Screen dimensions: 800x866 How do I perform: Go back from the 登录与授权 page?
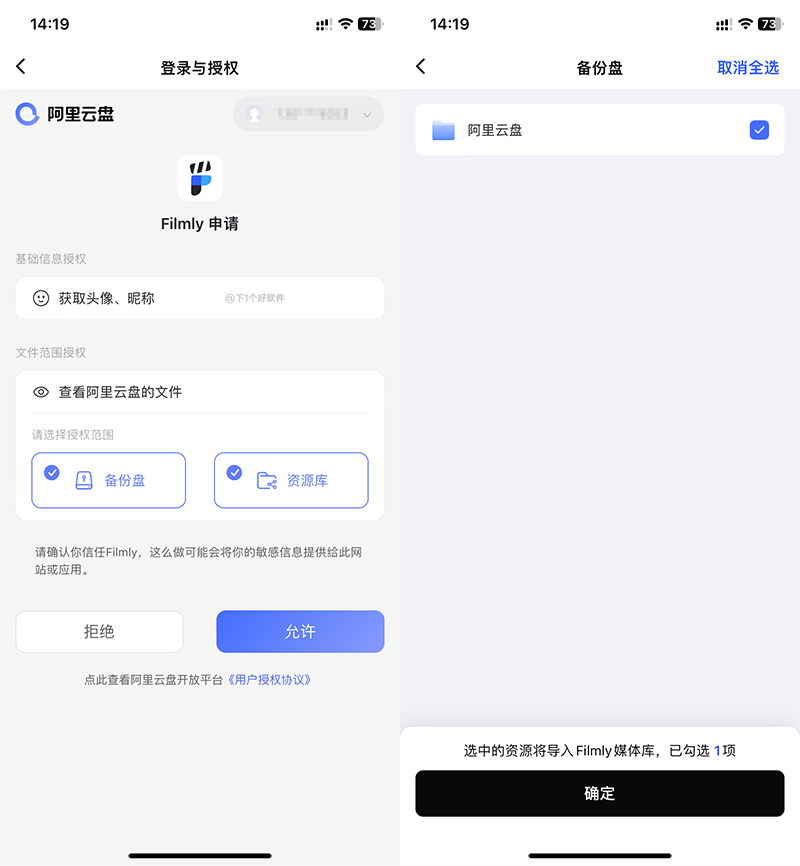click(21, 67)
